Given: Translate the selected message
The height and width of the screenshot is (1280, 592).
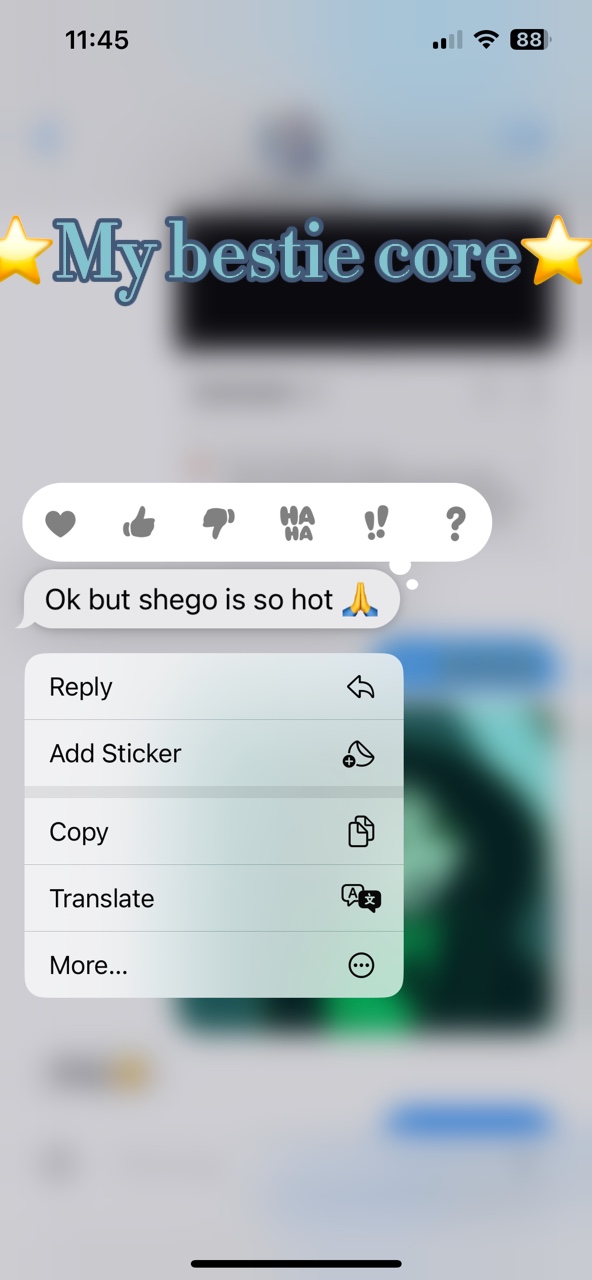Looking at the screenshot, I should [x=214, y=898].
